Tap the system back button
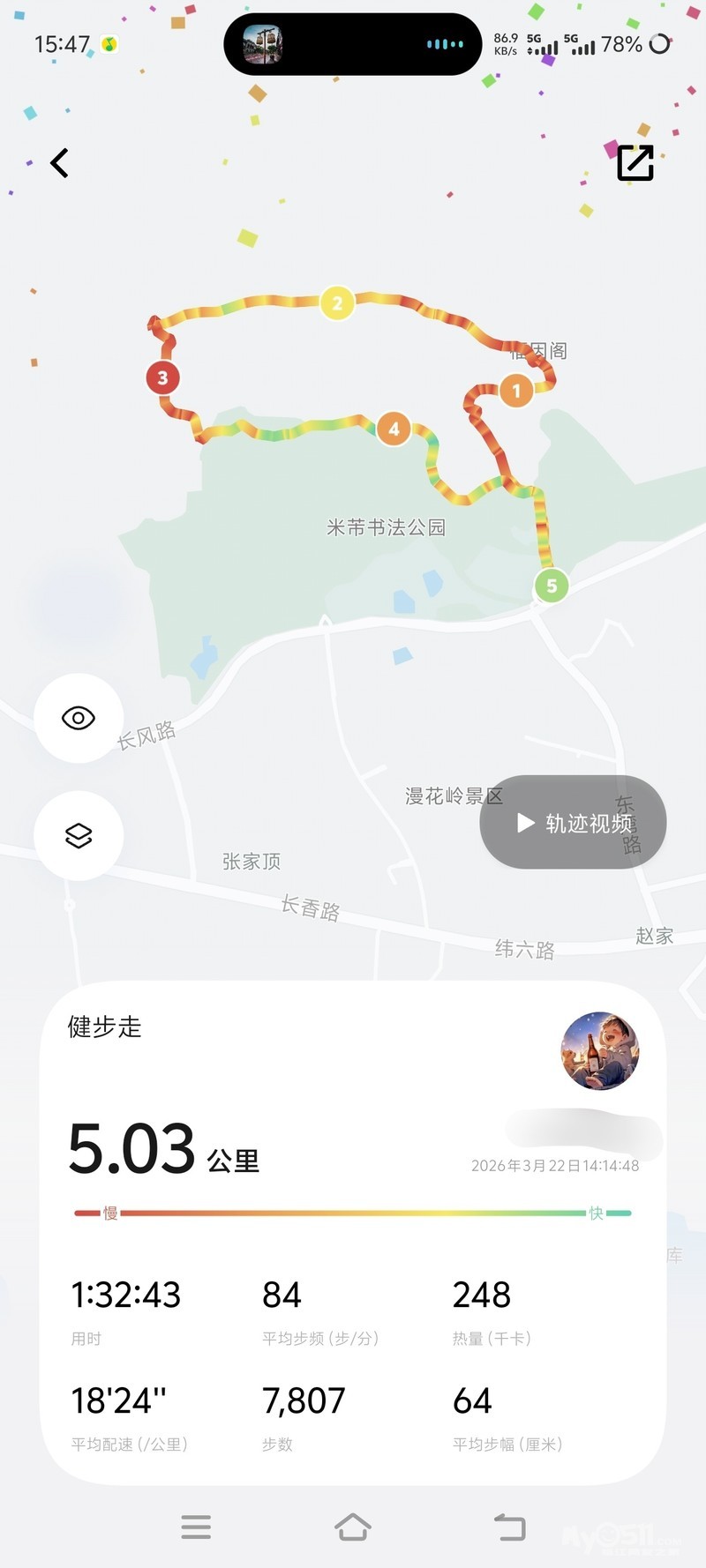The image size is (706, 1568). pyautogui.click(x=509, y=1527)
